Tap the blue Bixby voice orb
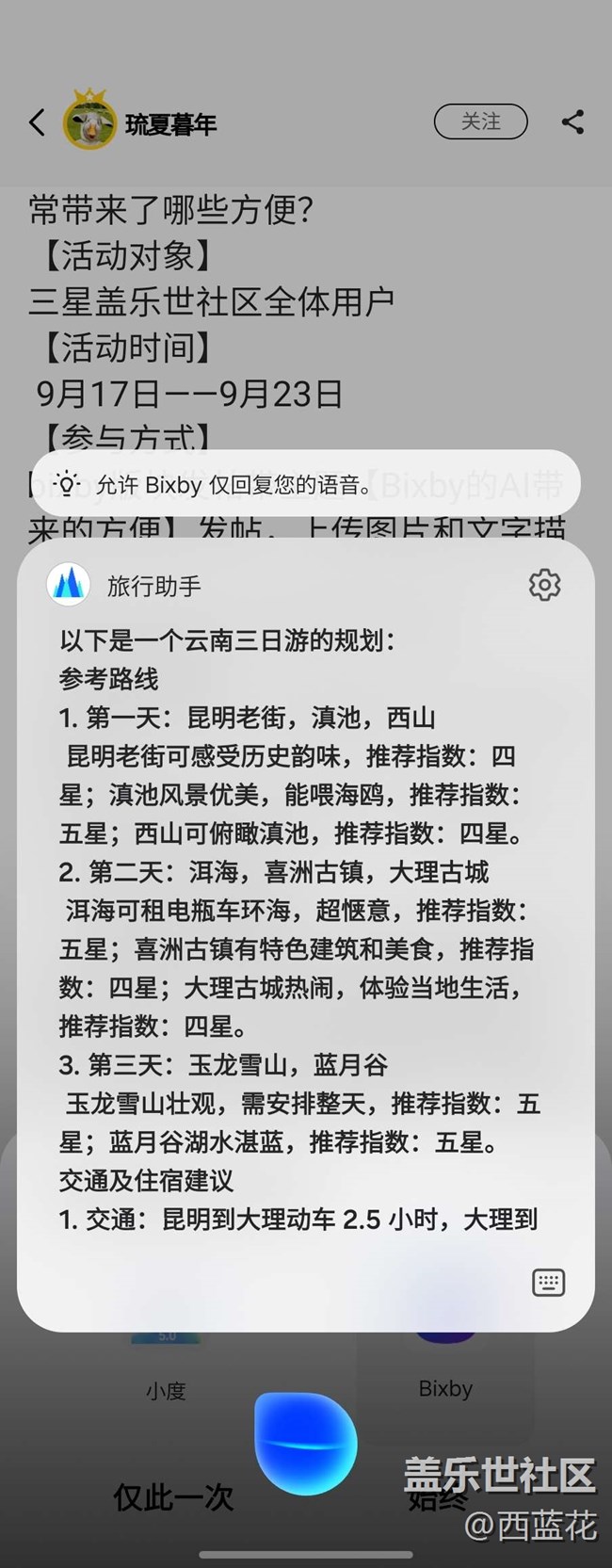Screen dimensions: 612x1568 (306, 1443)
